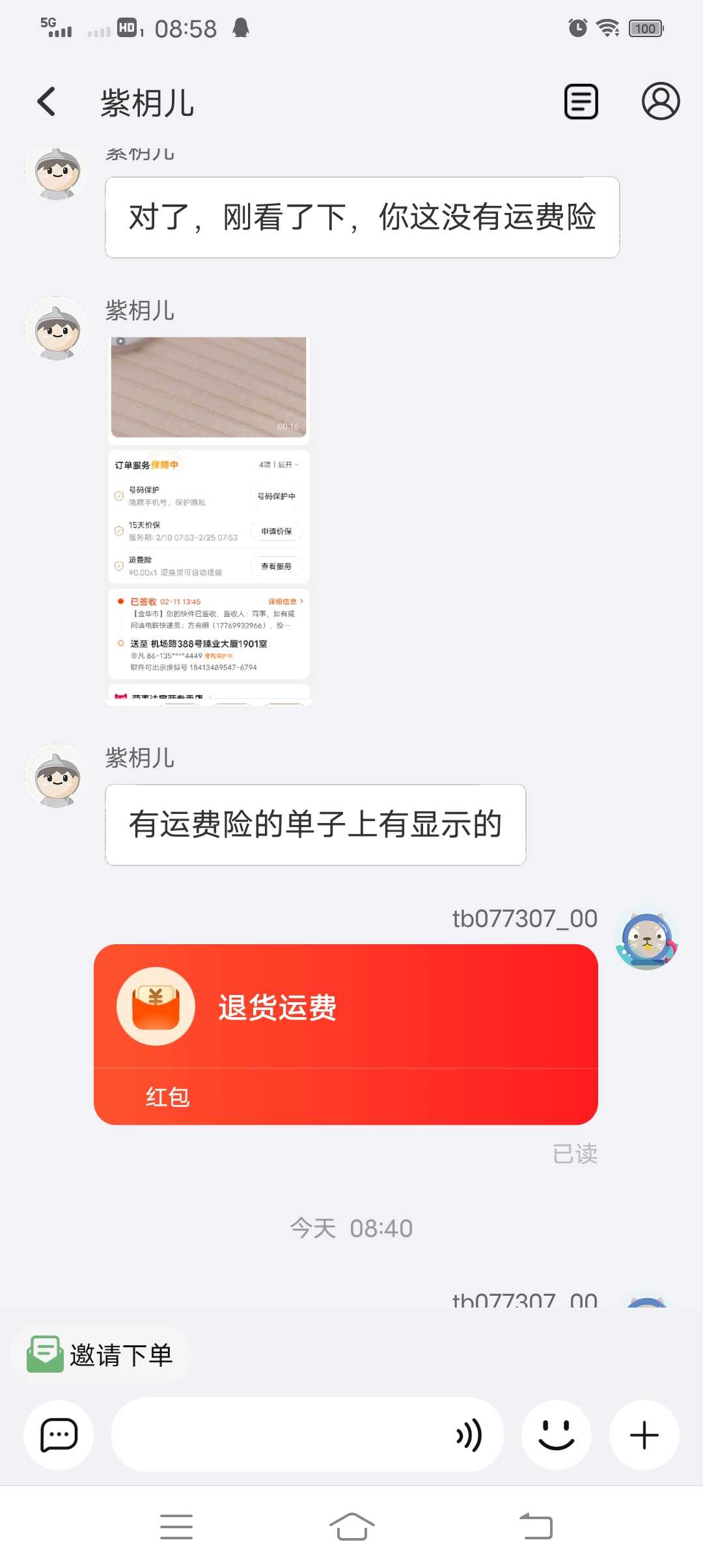Open quick replies chat bubble icon
The height and width of the screenshot is (1568, 703).
pos(59,1435)
